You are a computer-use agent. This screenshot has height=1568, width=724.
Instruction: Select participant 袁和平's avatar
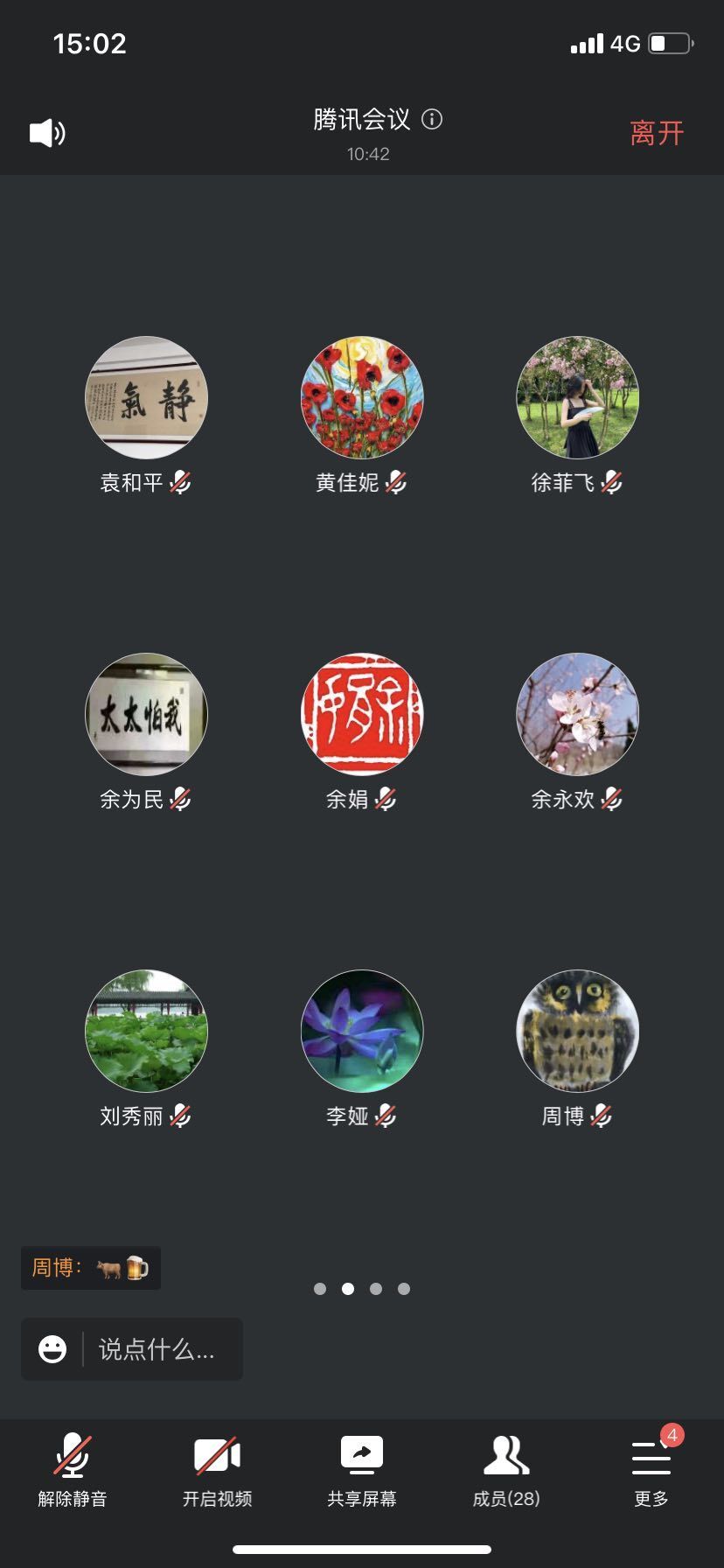click(x=146, y=397)
